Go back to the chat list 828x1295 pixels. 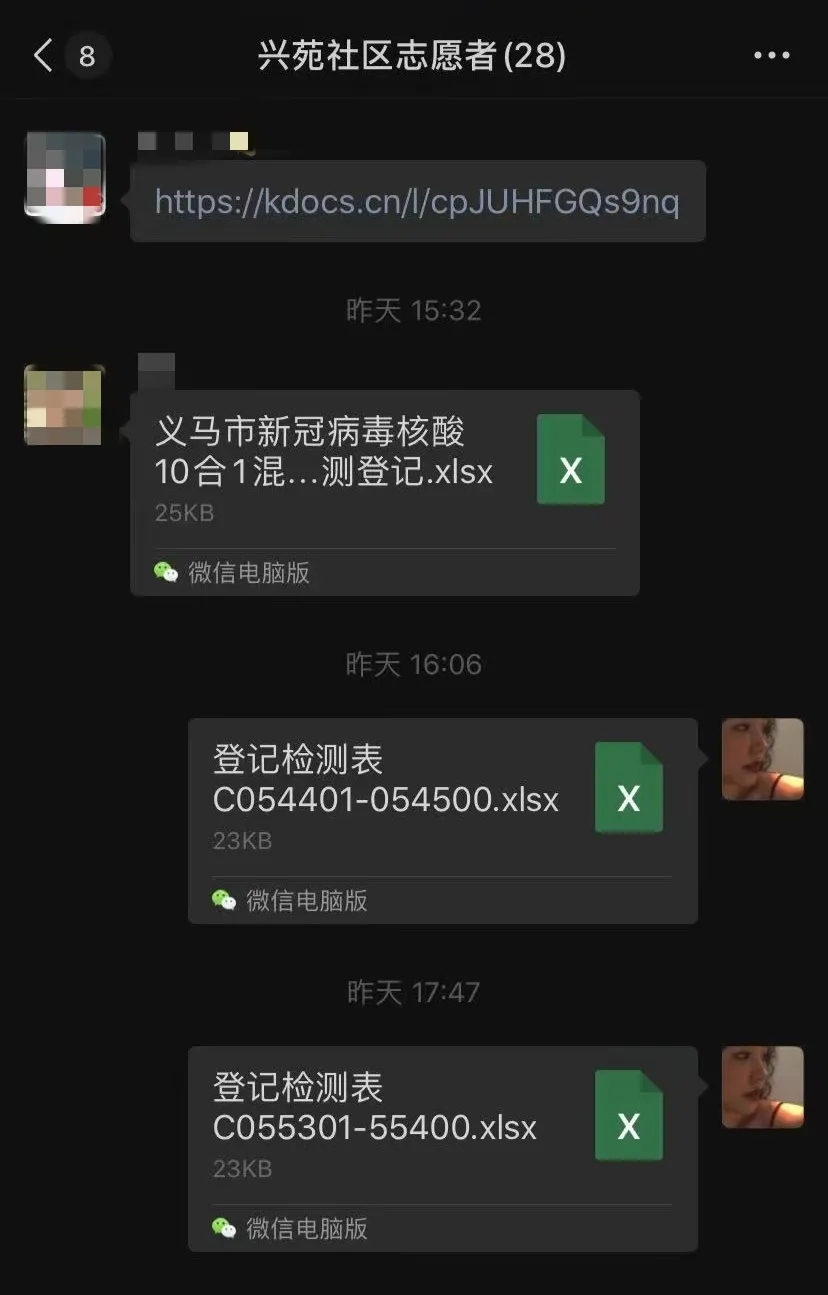pos(44,55)
